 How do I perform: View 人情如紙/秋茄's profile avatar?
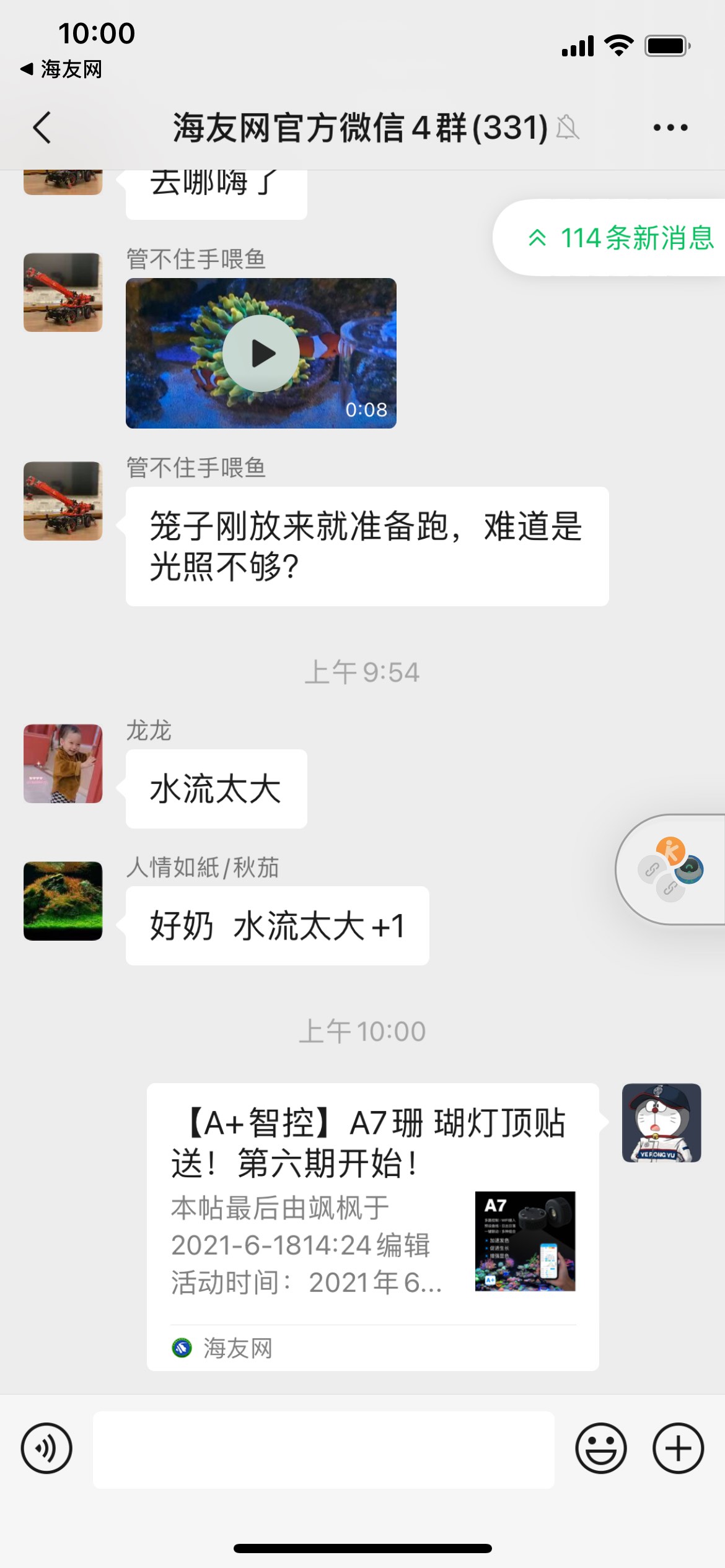coord(63,900)
